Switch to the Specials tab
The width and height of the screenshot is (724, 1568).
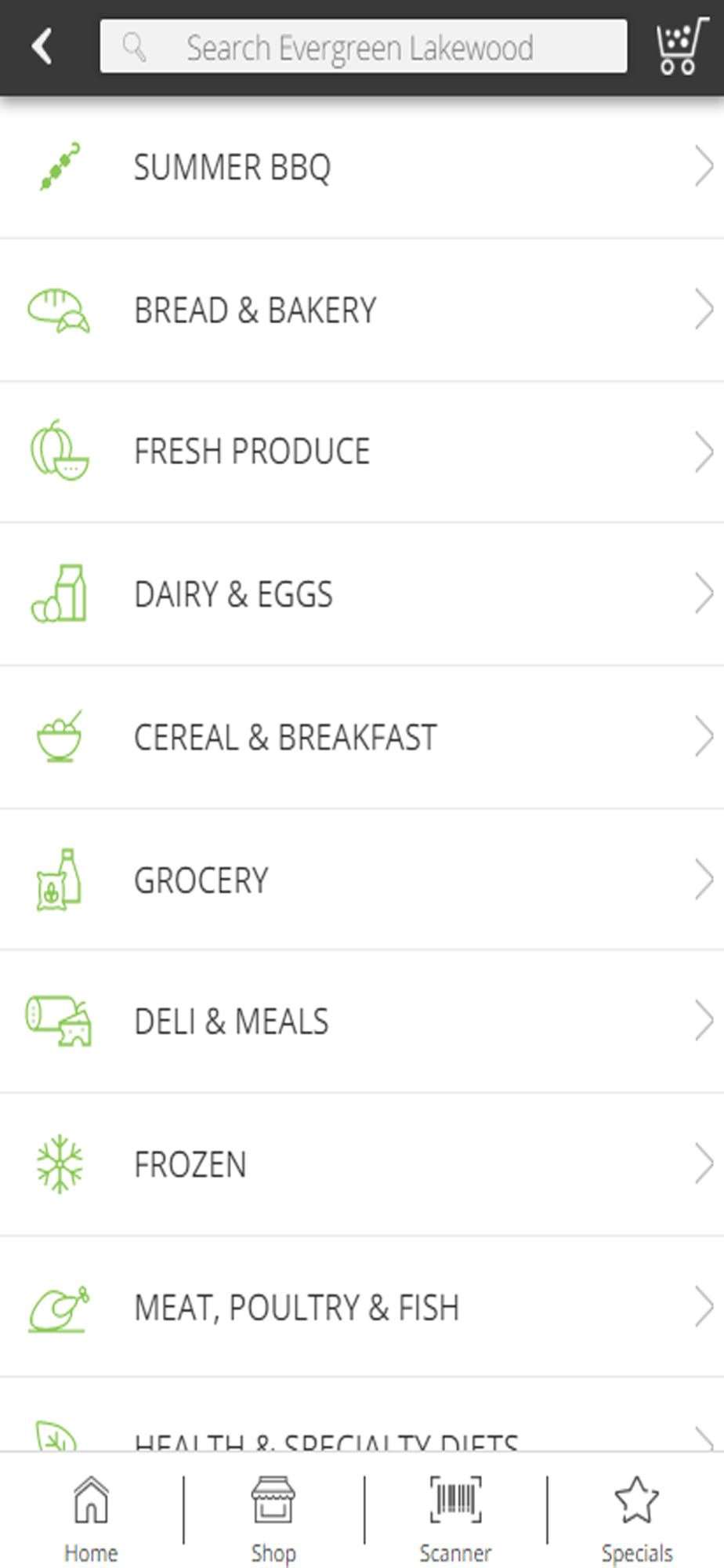point(636,1519)
